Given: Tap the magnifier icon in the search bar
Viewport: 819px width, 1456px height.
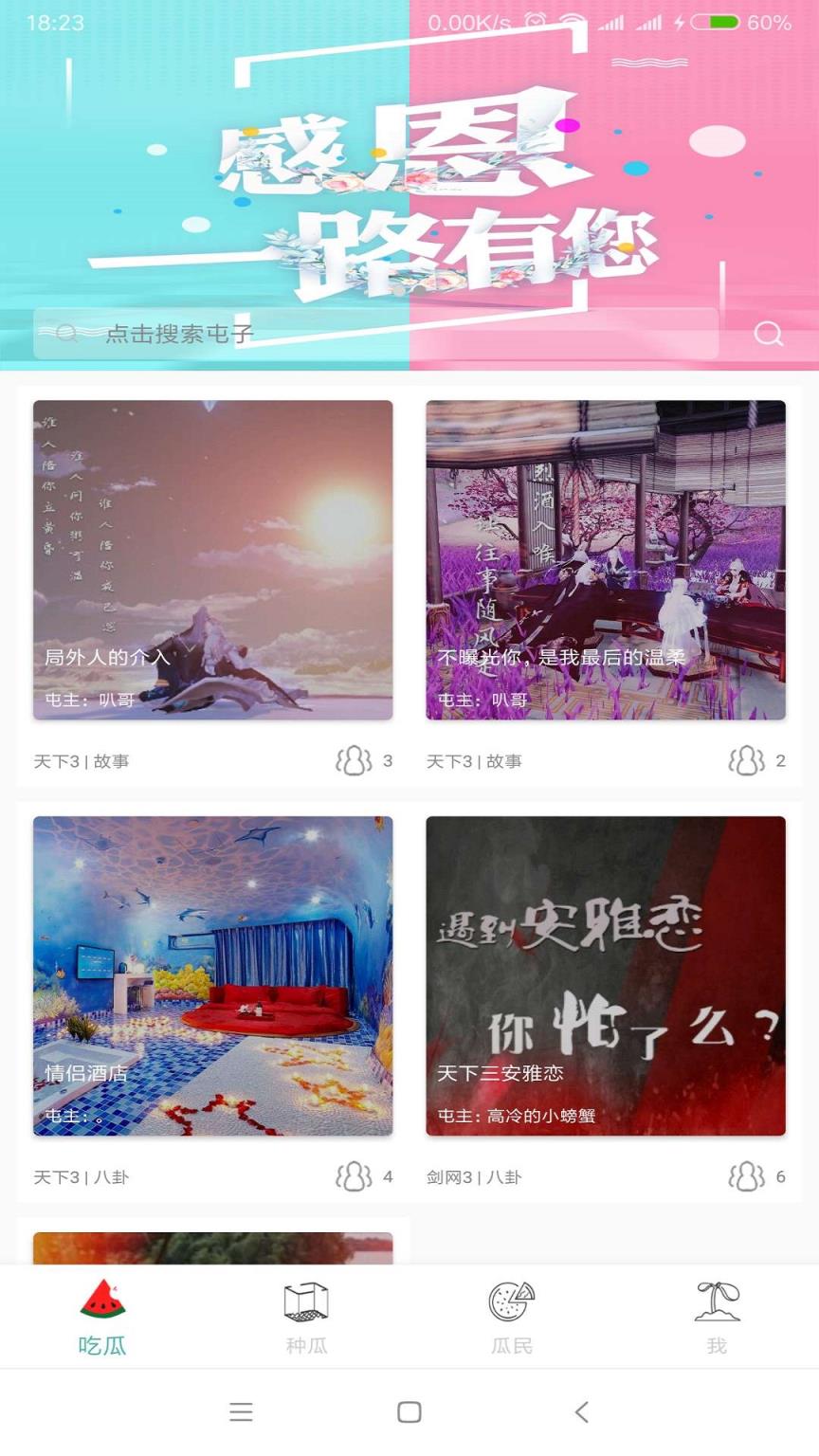Looking at the screenshot, I should pos(63,334).
